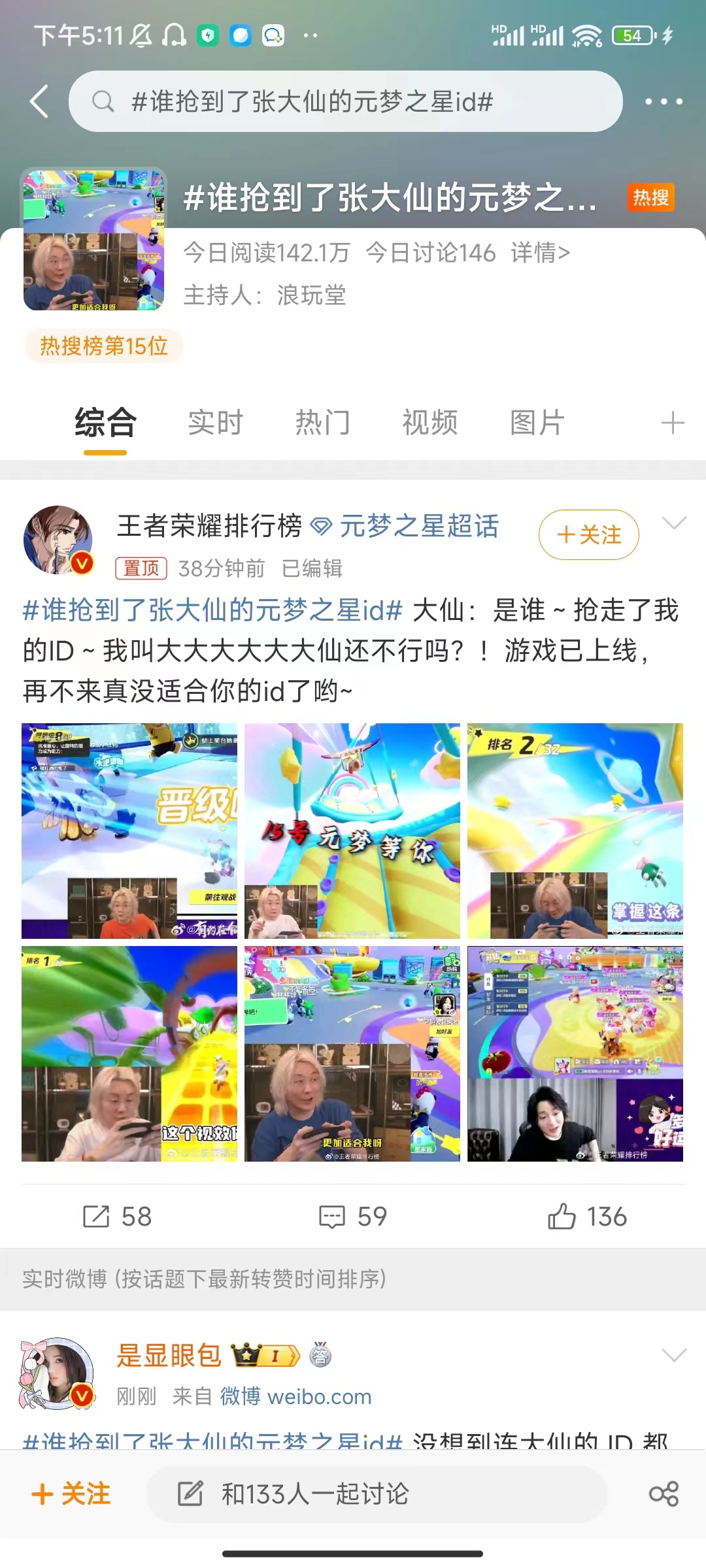This screenshot has height=1568, width=706.
Task: Open the three-dot overflow menu
Action: pos(664,101)
